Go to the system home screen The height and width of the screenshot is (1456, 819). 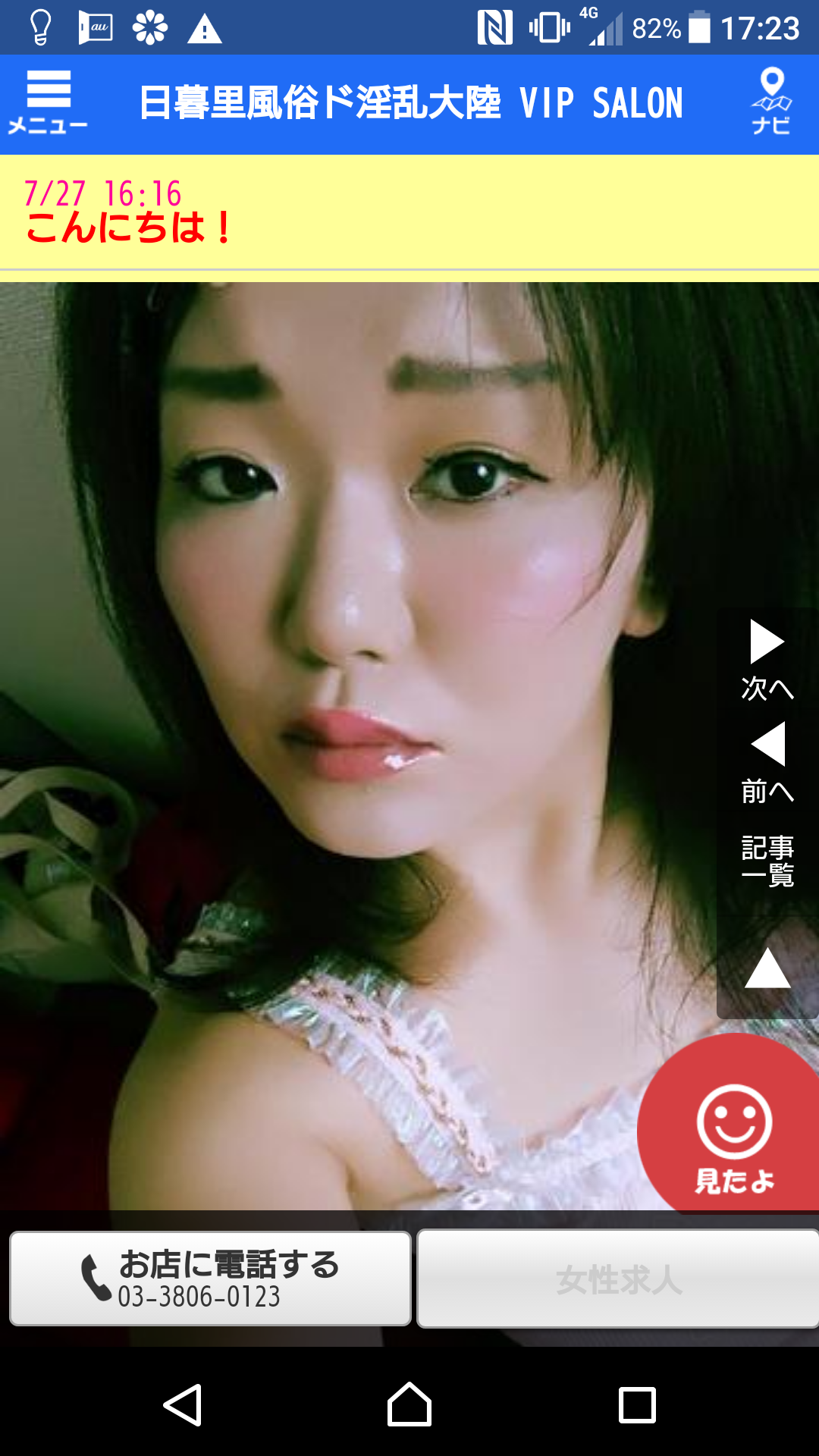pyautogui.click(x=409, y=1404)
